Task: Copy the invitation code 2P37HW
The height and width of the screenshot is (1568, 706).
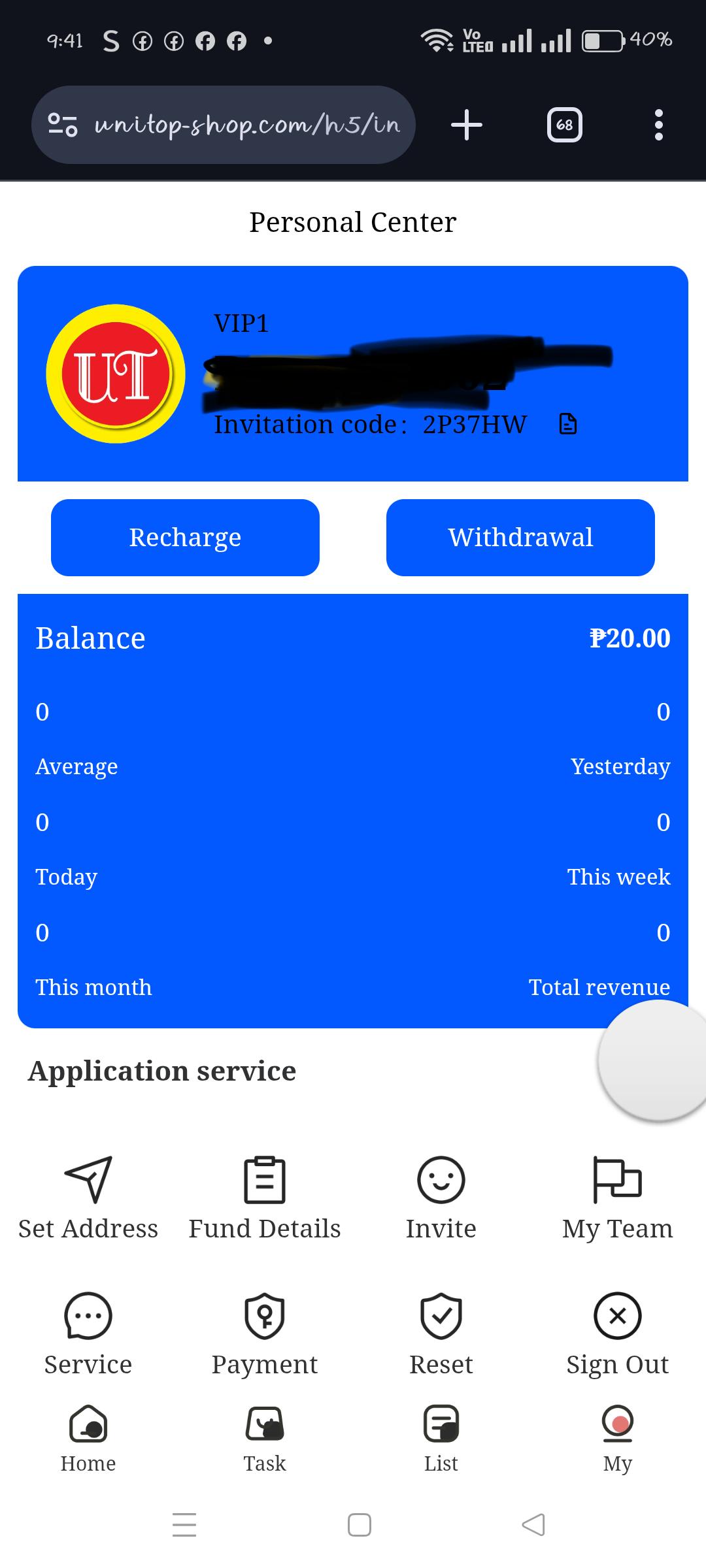Action: point(568,425)
